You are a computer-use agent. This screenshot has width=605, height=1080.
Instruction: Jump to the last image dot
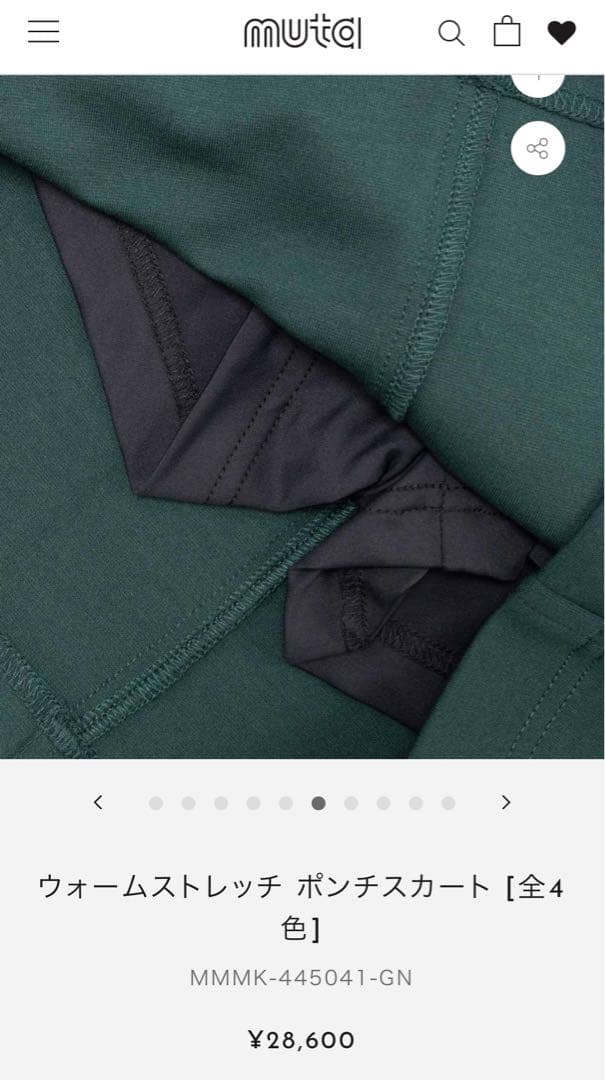click(448, 803)
